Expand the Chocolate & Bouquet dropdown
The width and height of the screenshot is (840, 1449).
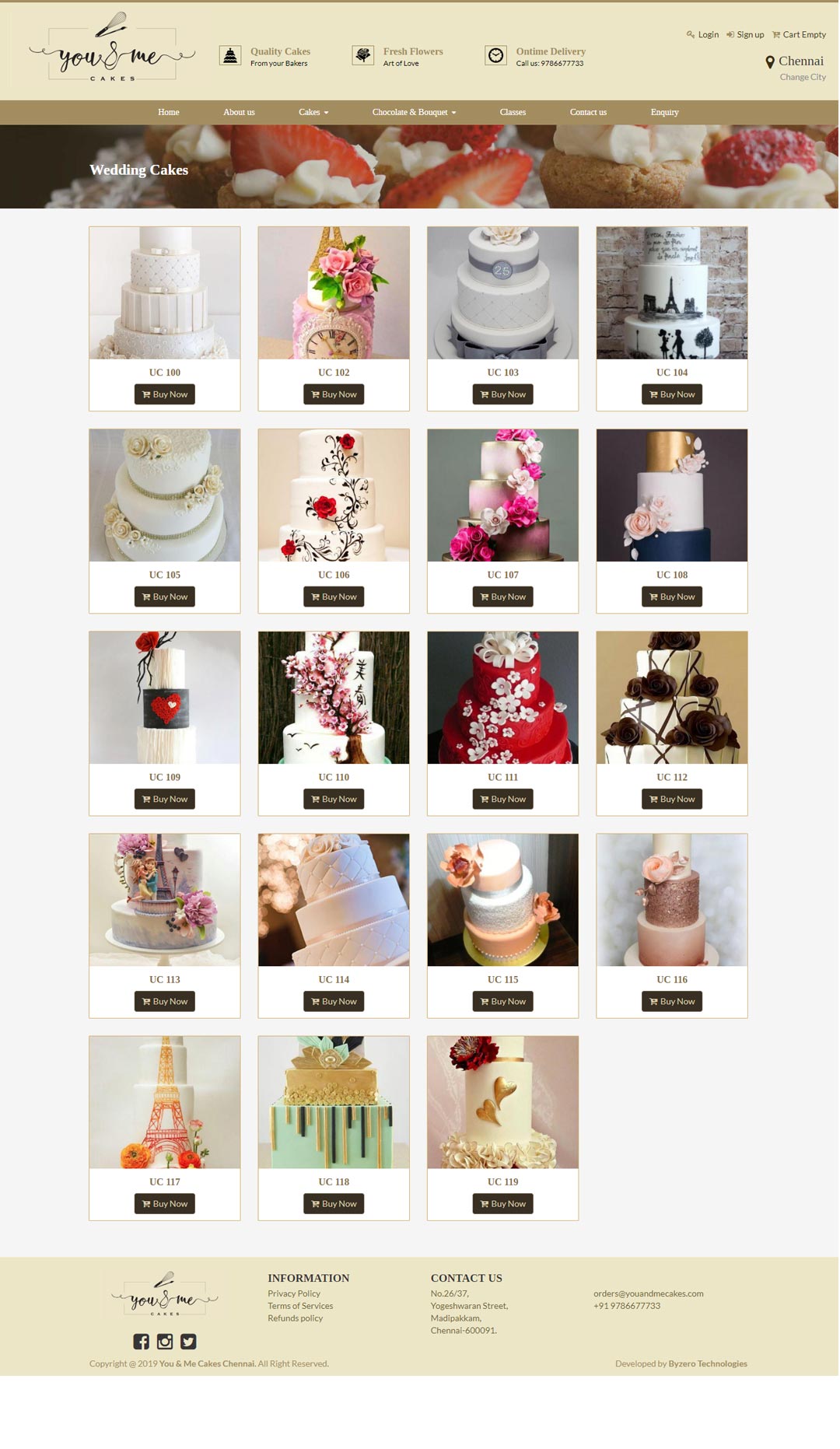coord(414,112)
